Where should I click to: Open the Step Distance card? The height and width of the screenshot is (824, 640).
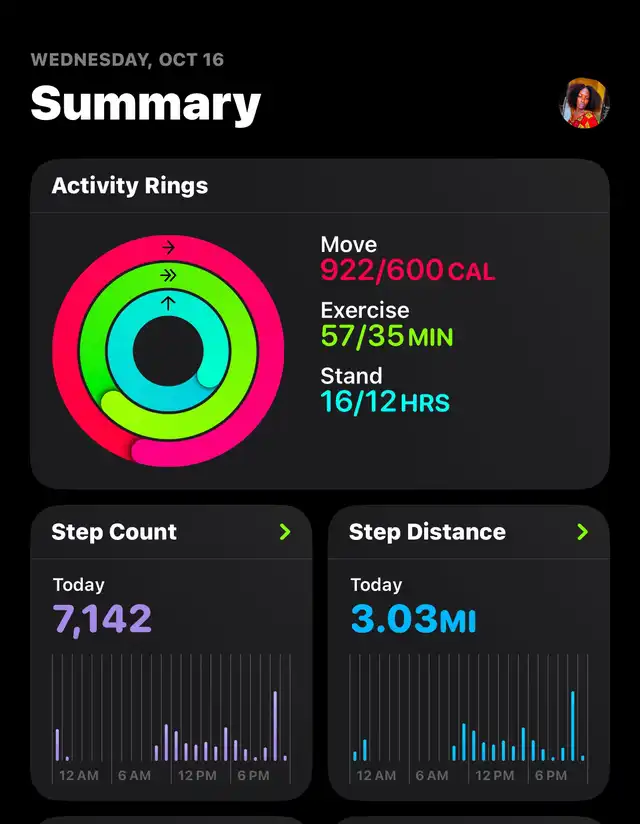[x=468, y=650]
